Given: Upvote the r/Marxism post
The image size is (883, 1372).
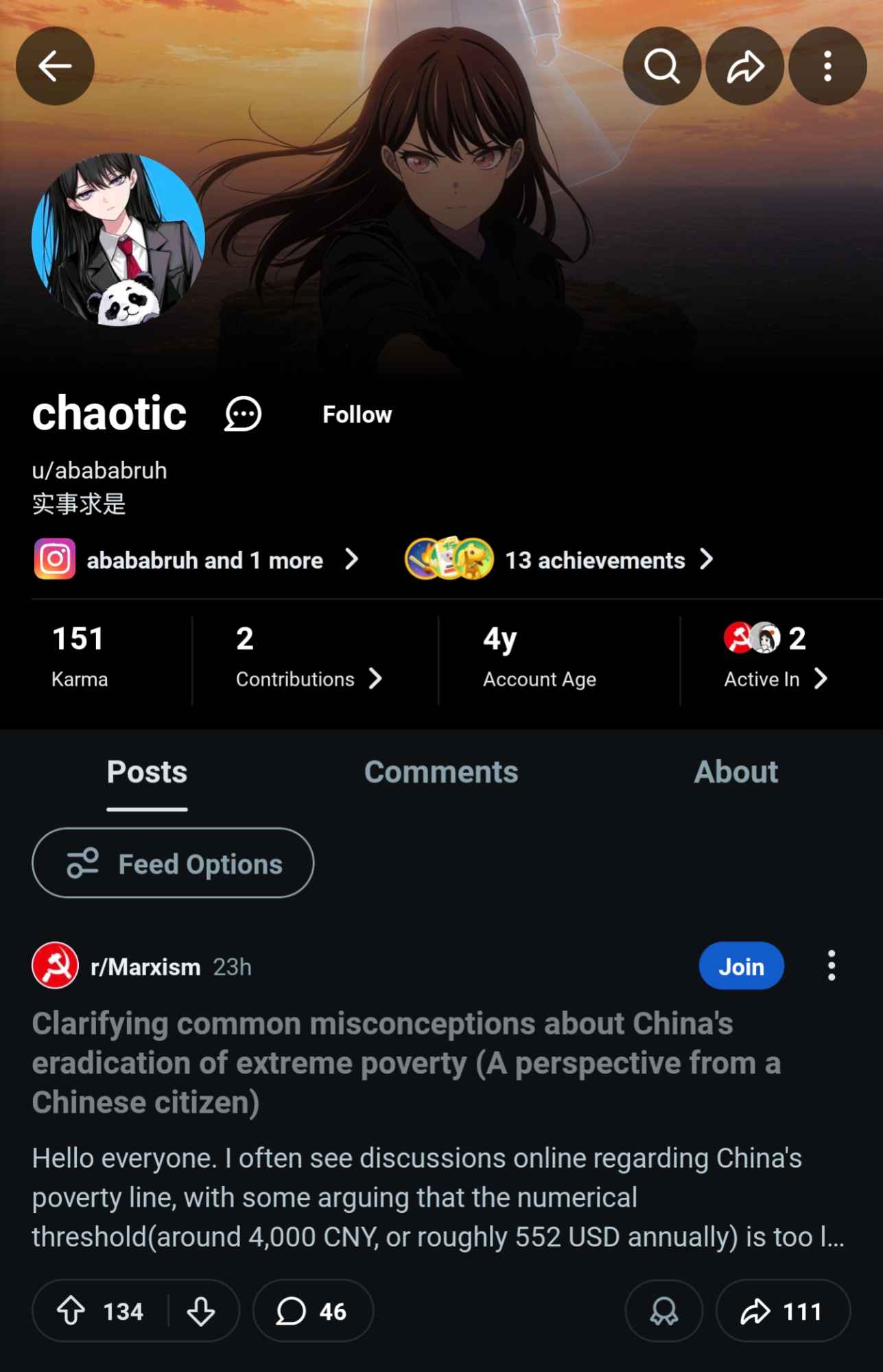Looking at the screenshot, I should (x=71, y=1311).
